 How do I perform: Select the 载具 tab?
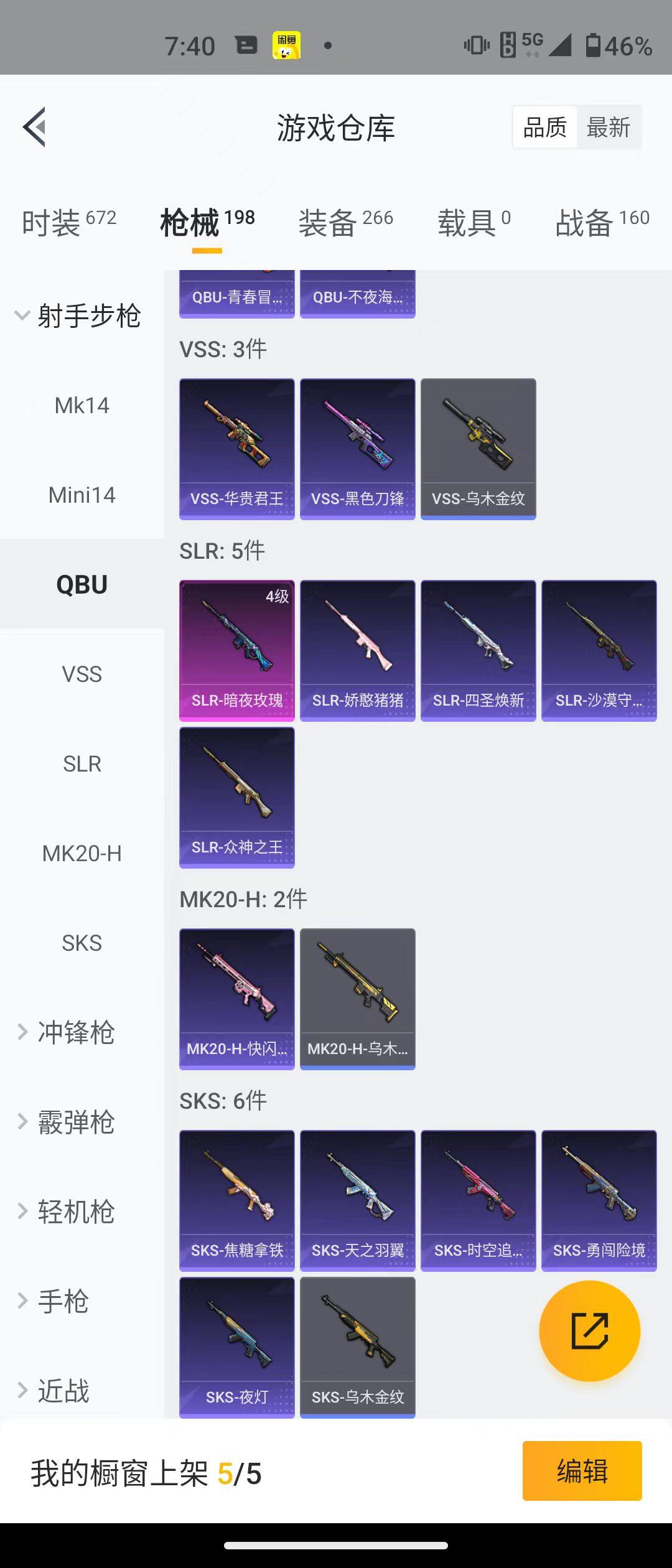click(x=474, y=223)
